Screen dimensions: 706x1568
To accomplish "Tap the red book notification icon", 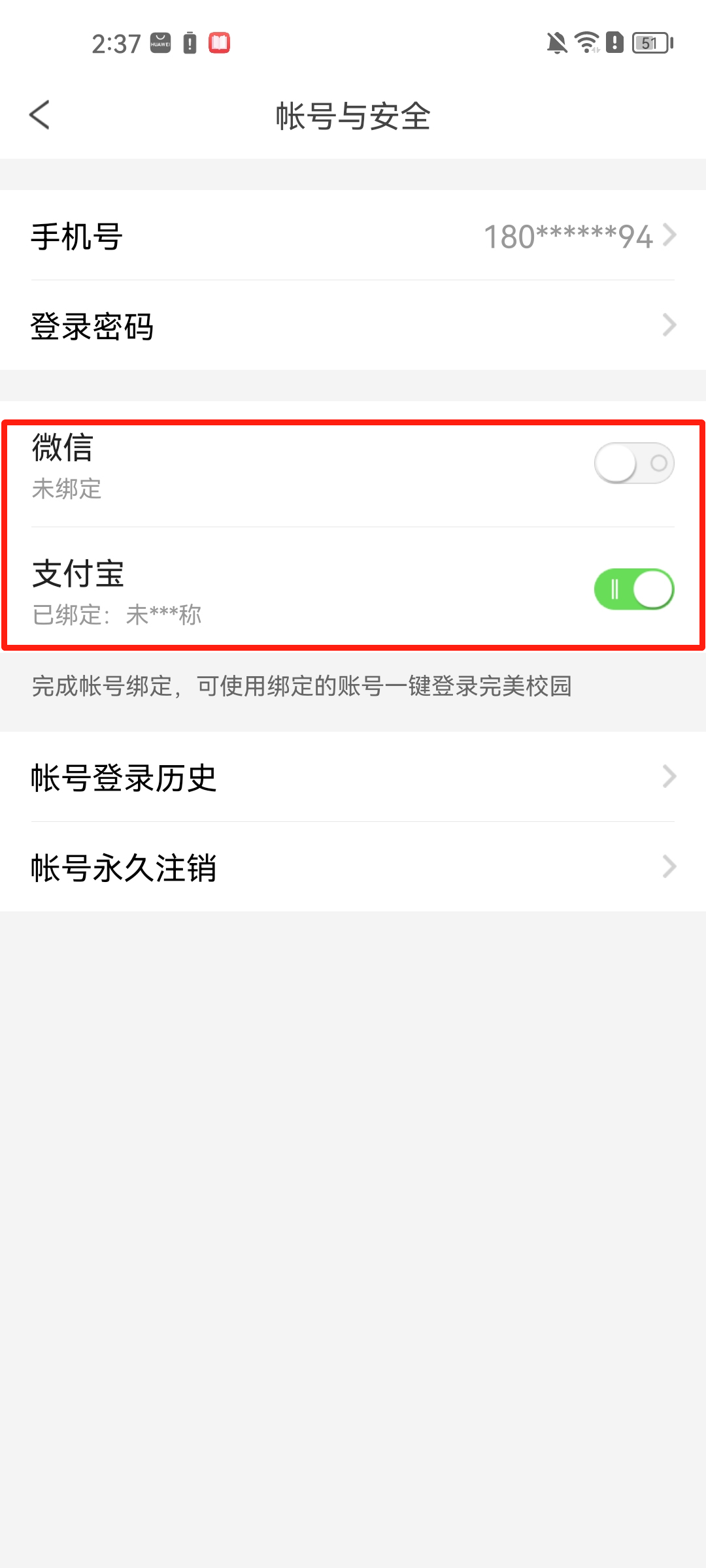I will coord(219,43).
